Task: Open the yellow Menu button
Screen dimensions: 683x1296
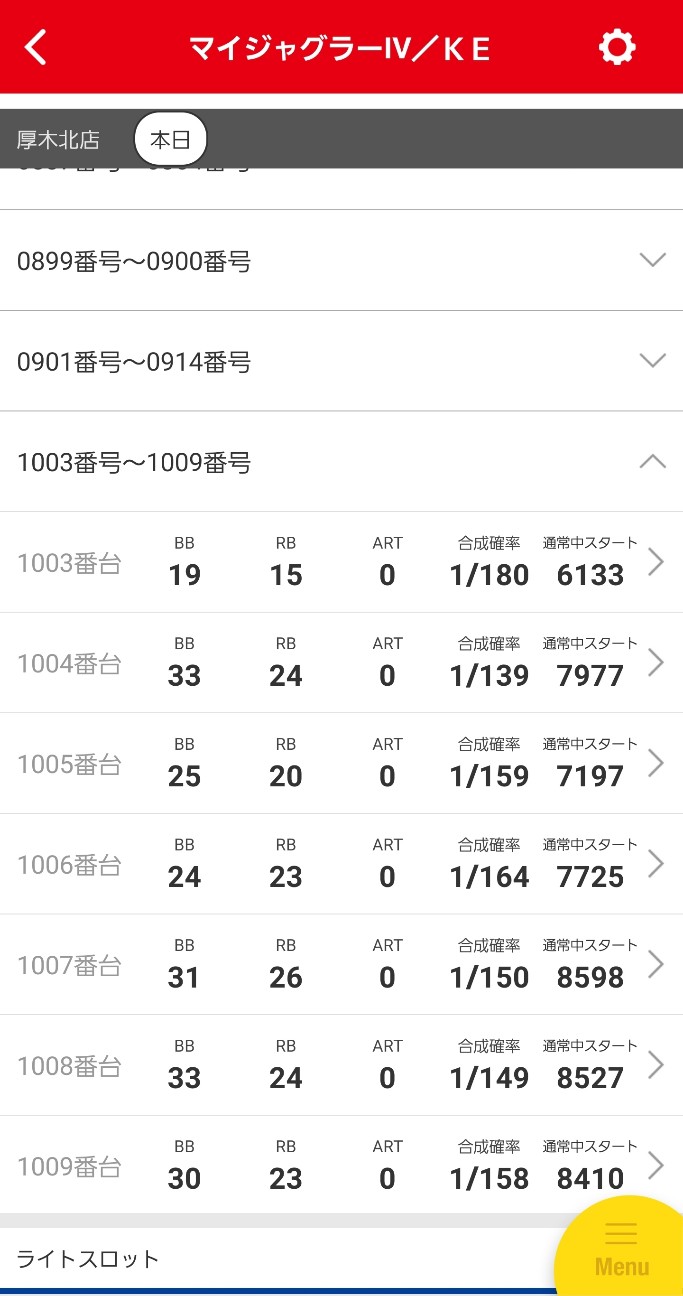Action: point(622,1251)
